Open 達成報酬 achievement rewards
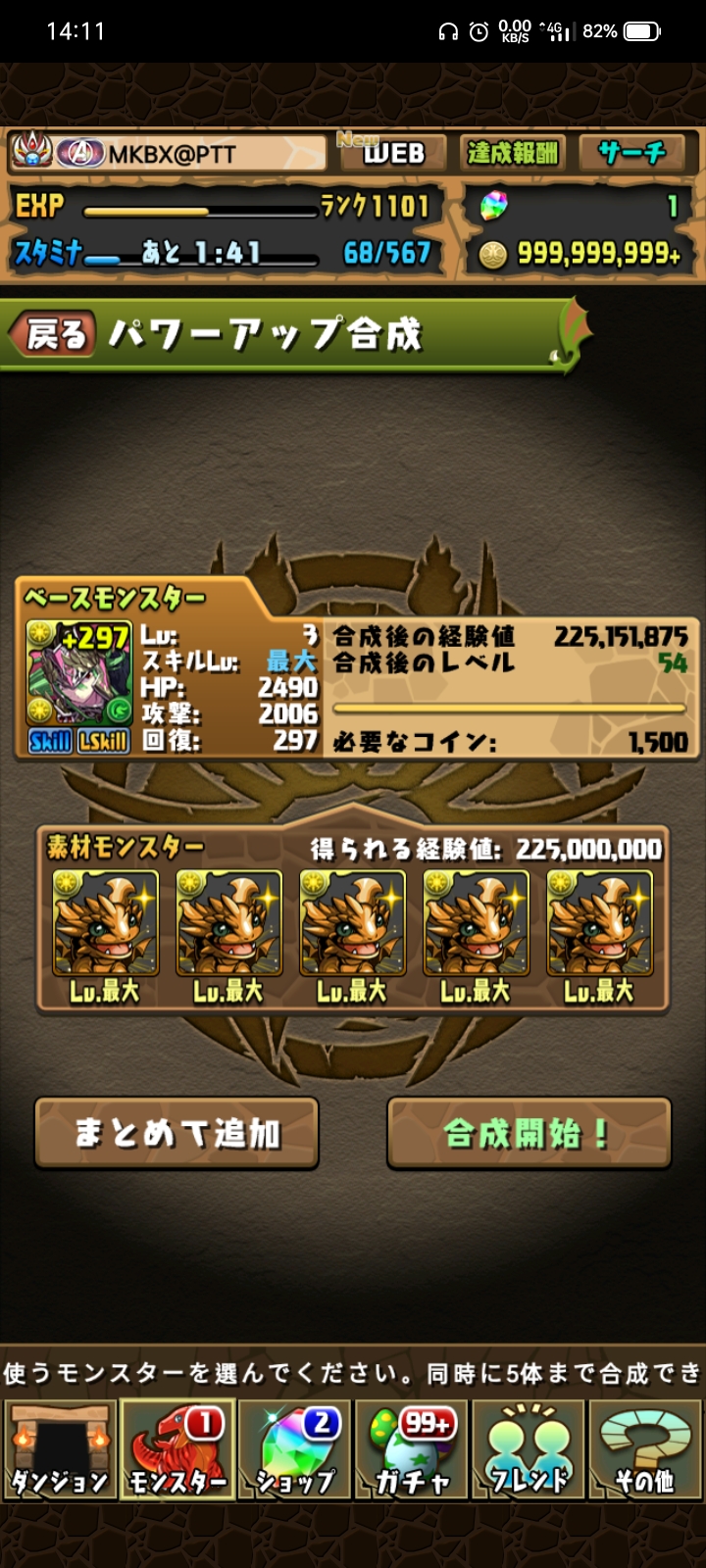 (512, 153)
